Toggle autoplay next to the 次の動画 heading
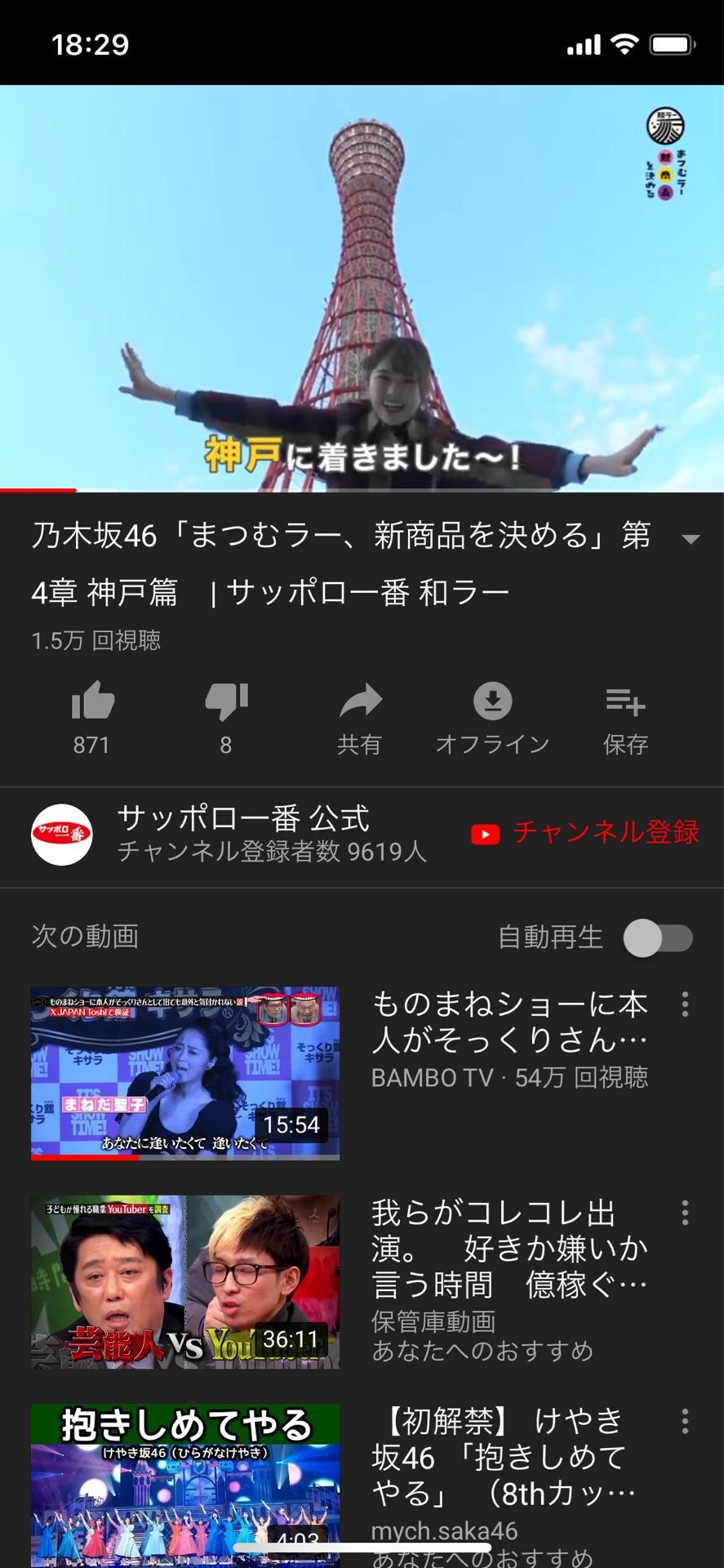The height and width of the screenshot is (1568, 724). tap(661, 938)
